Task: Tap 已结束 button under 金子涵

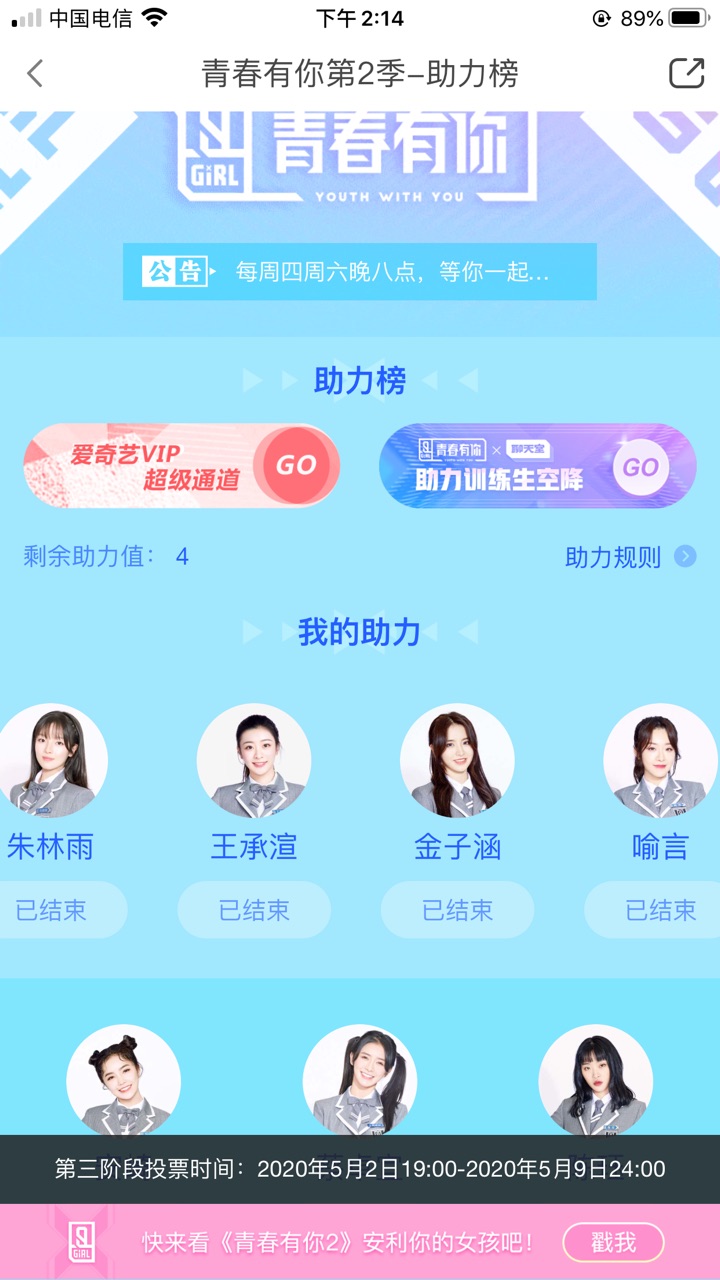Action: tap(457, 910)
